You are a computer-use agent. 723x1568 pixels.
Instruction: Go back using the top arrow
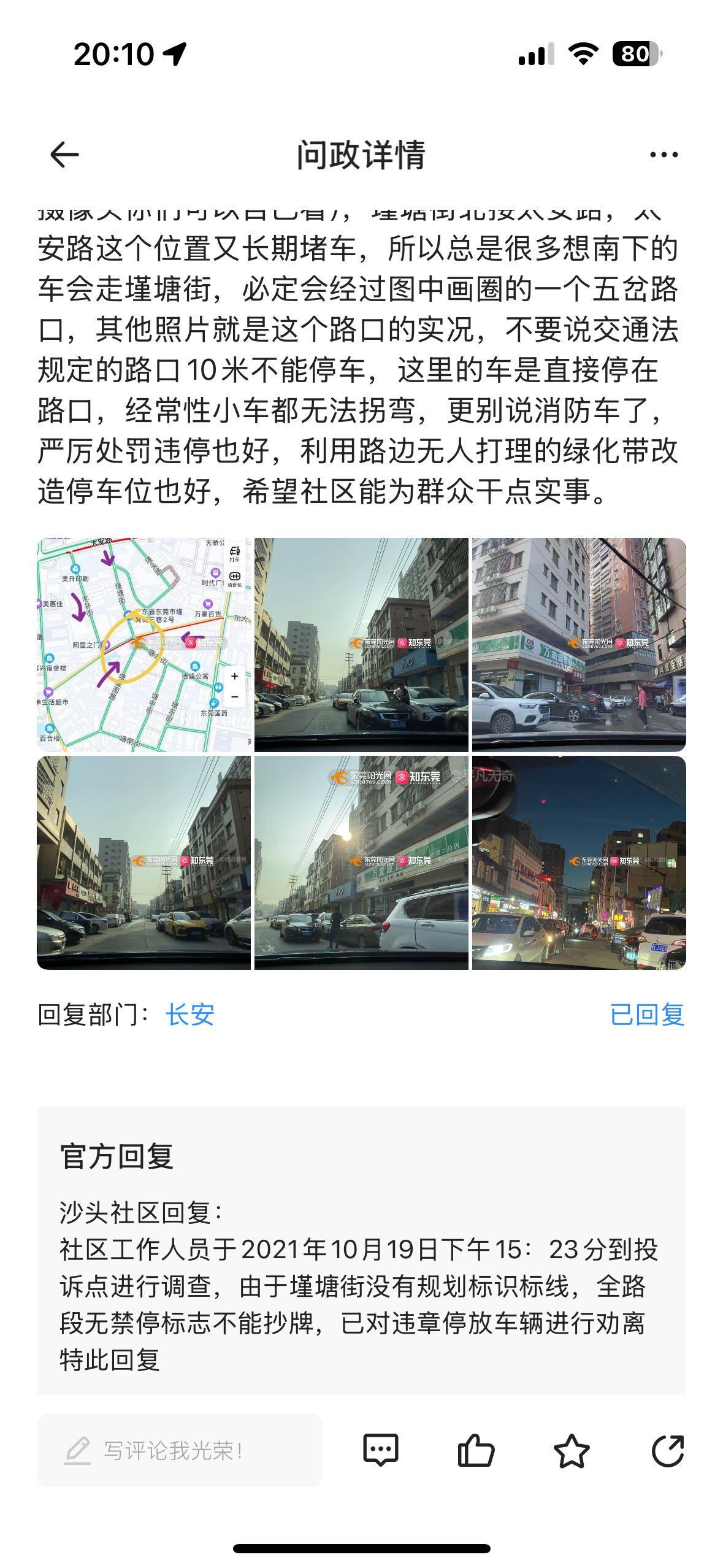tap(64, 154)
